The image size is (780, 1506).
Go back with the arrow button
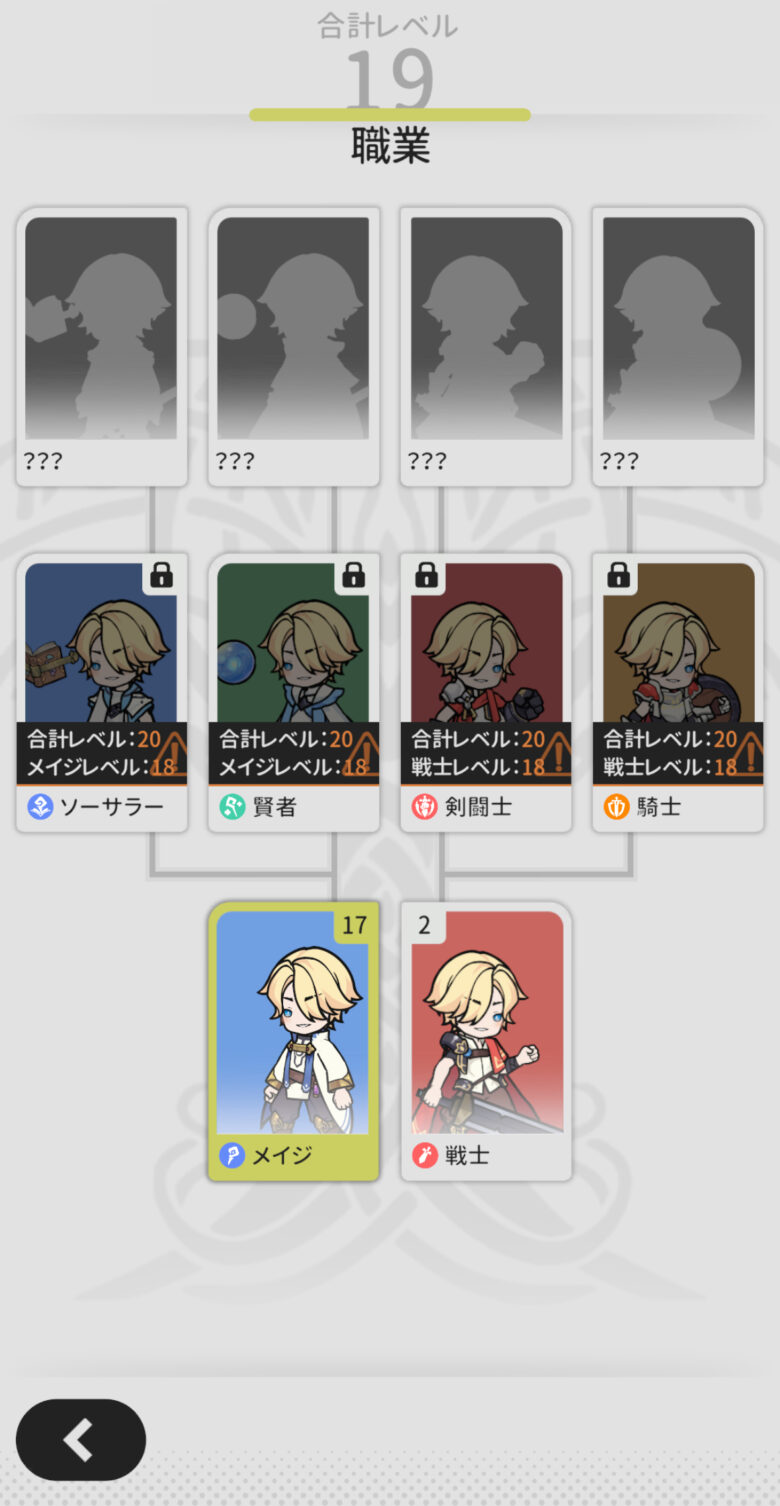pyautogui.click(x=80, y=1440)
